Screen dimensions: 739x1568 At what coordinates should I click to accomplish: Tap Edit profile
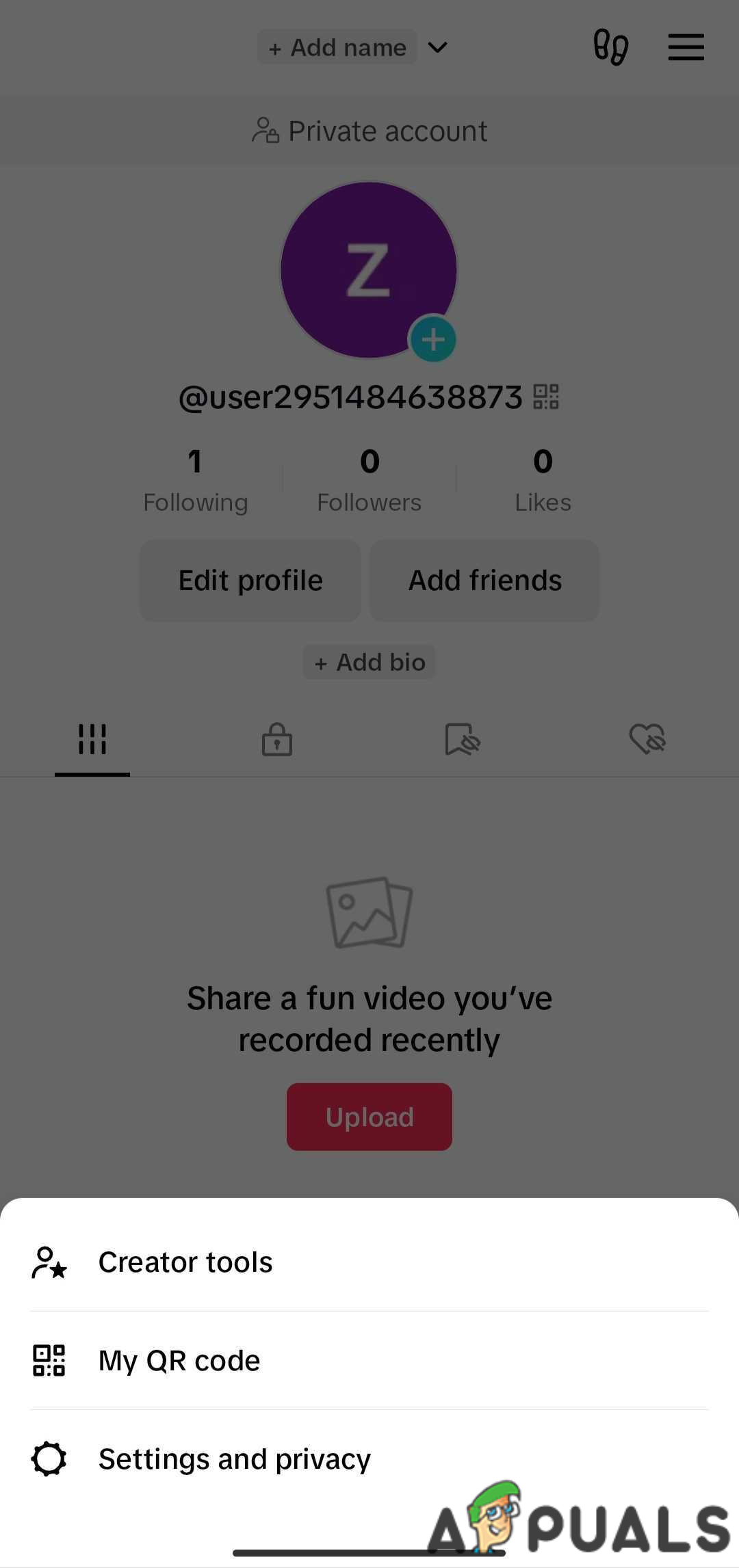(250, 581)
